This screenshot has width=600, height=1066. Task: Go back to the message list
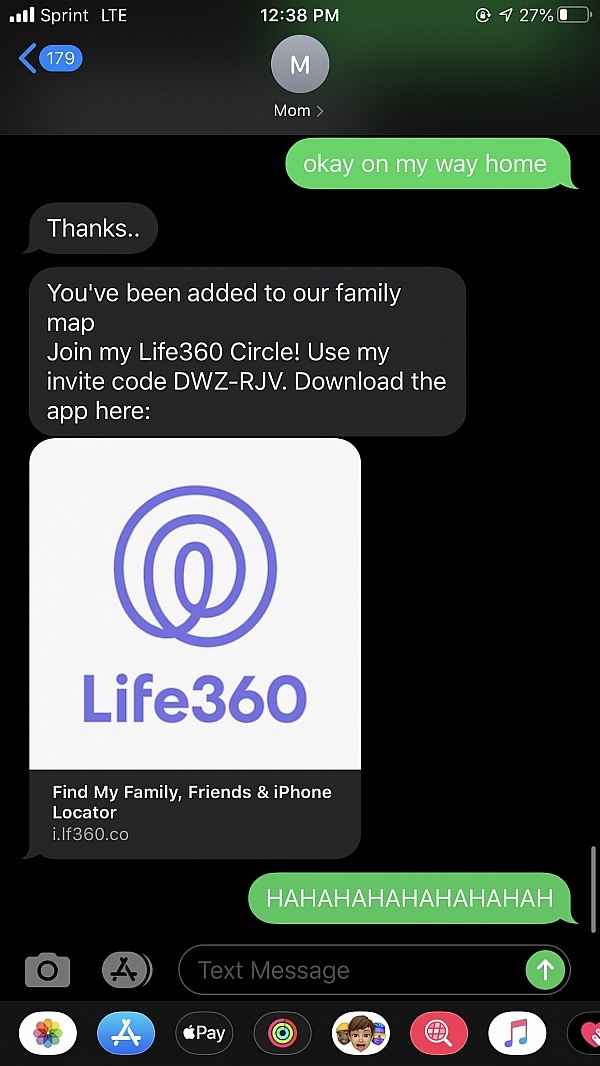coord(50,58)
